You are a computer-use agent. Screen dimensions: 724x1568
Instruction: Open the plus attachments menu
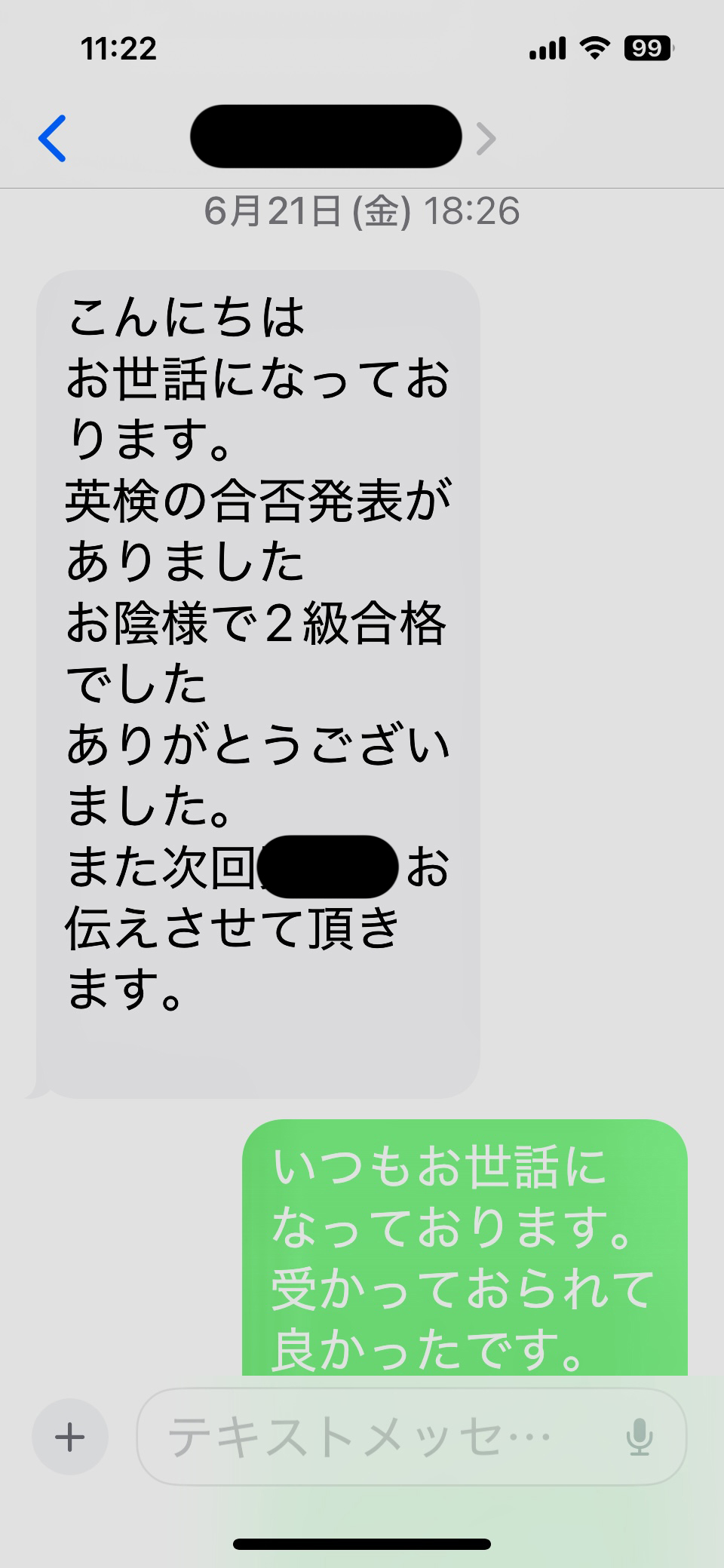(x=69, y=1437)
